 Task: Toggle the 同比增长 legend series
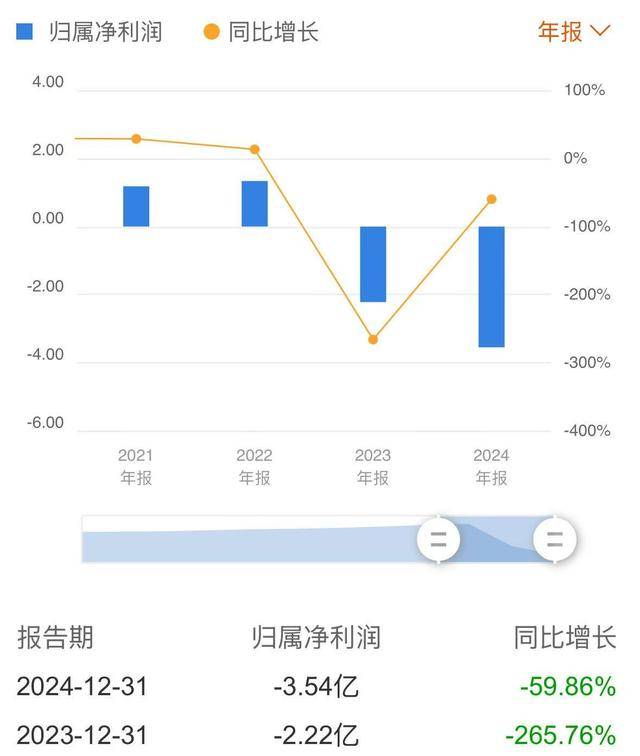pos(260,31)
